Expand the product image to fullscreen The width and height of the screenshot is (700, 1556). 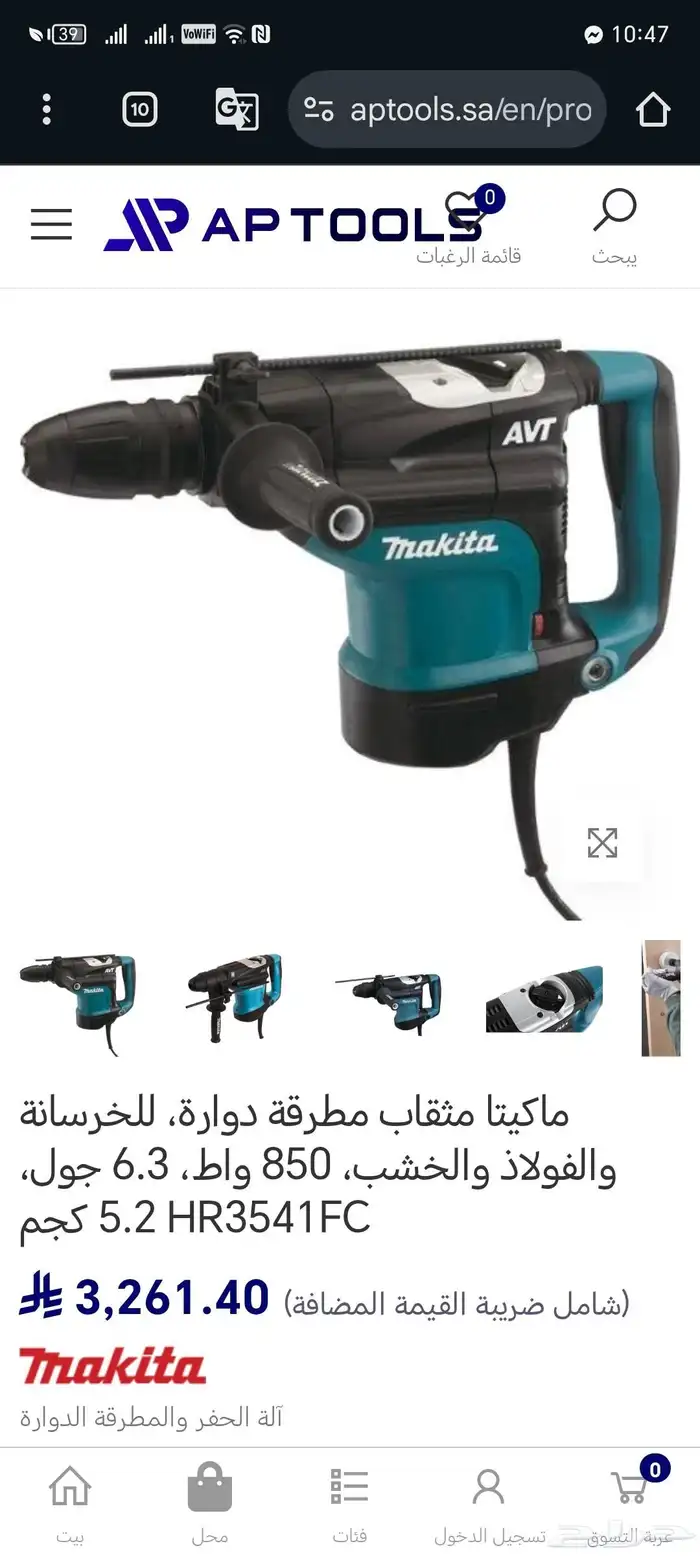602,843
